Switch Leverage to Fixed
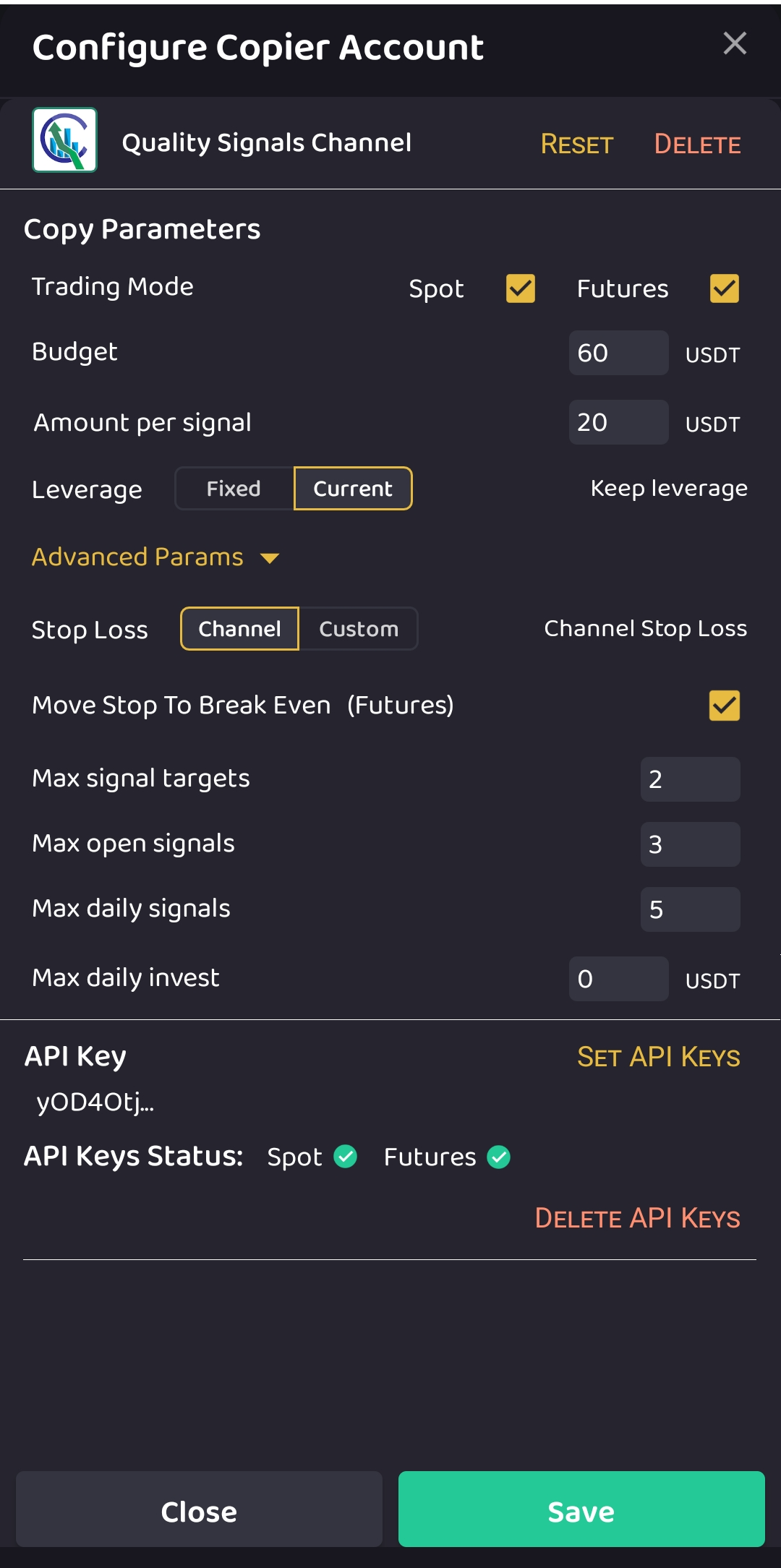 coord(233,489)
